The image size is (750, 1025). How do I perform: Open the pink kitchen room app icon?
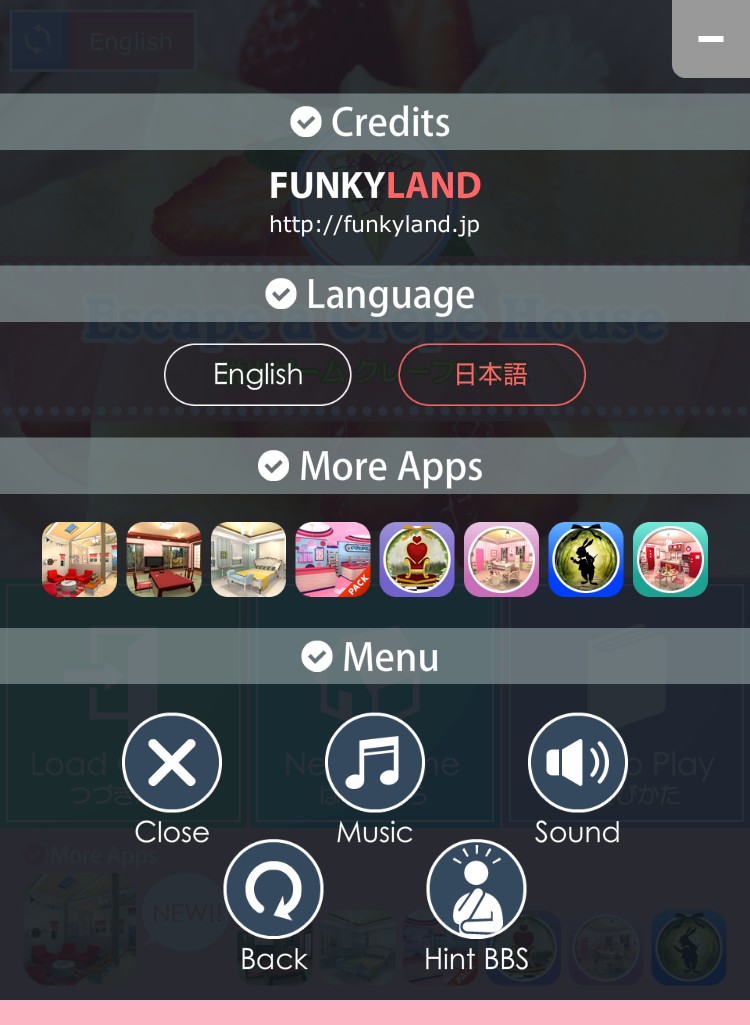502,560
